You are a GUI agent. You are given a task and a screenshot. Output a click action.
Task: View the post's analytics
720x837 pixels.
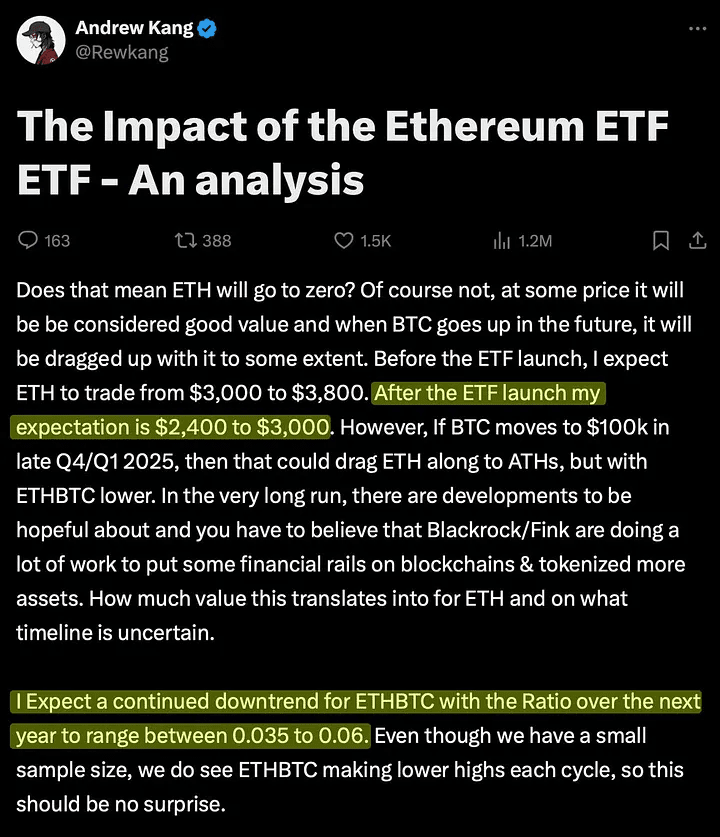click(x=502, y=240)
